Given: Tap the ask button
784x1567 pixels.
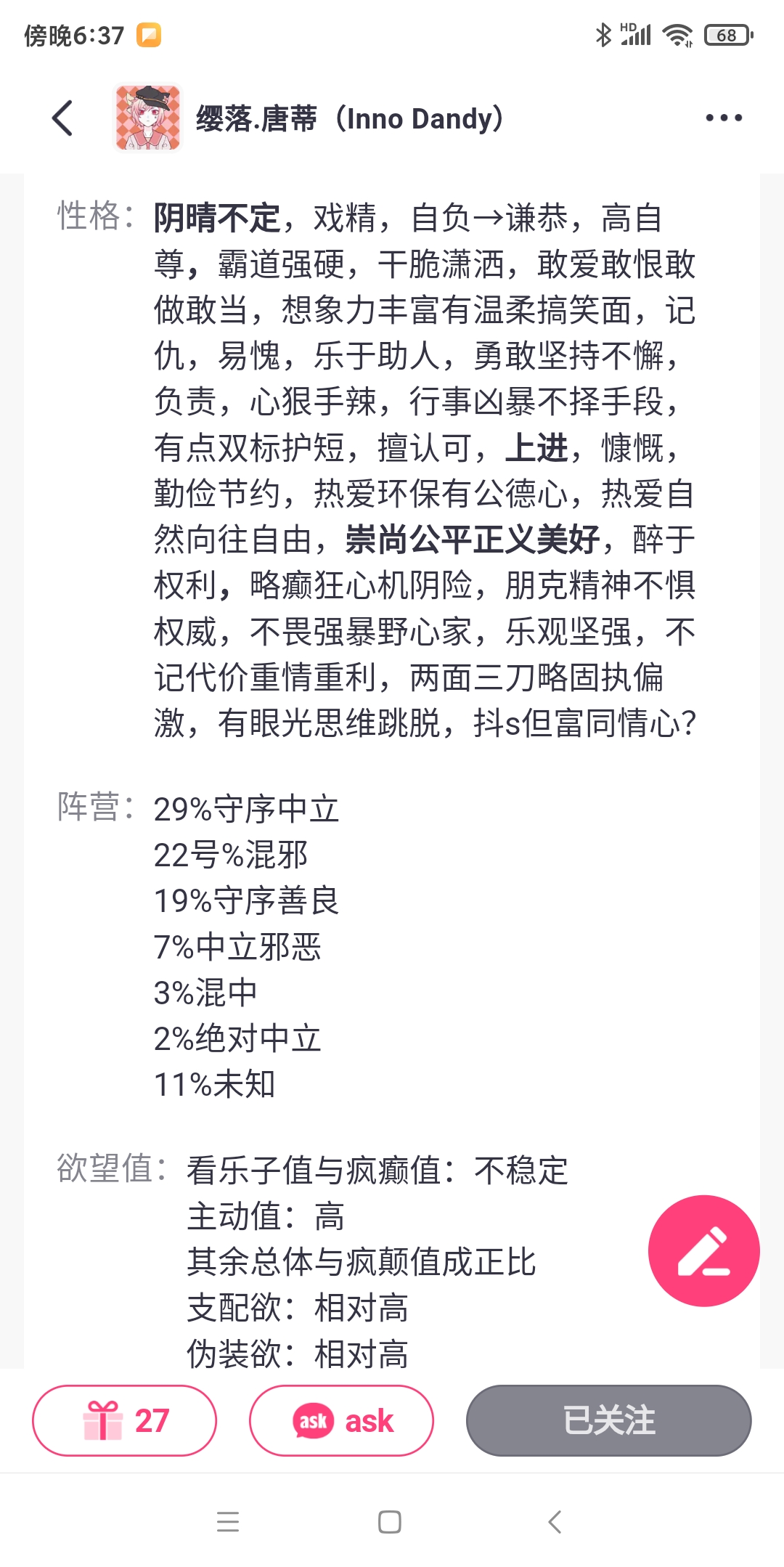Looking at the screenshot, I should point(341,1420).
